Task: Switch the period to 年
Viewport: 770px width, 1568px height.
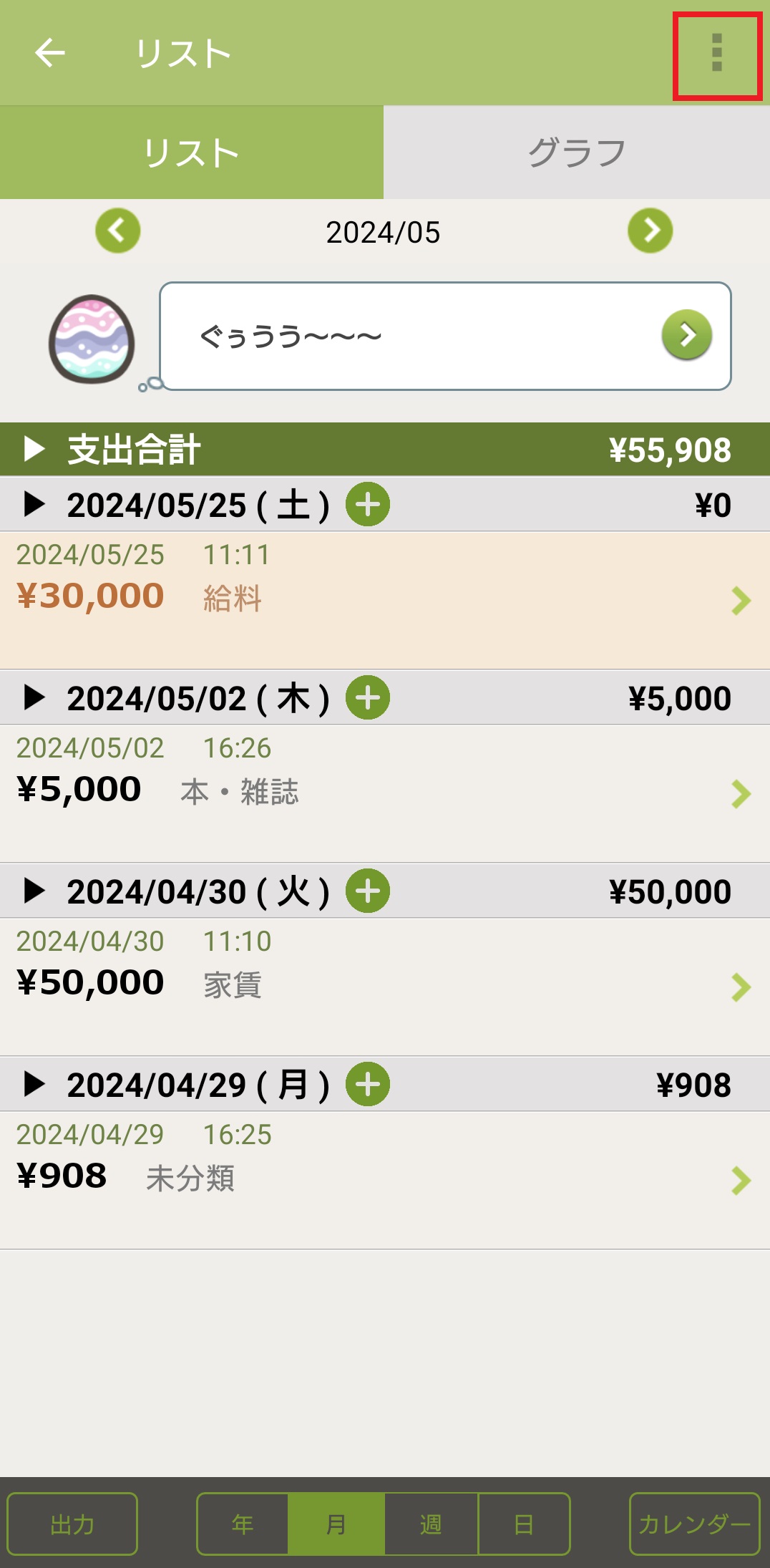Action: click(x=243, y=1524)
